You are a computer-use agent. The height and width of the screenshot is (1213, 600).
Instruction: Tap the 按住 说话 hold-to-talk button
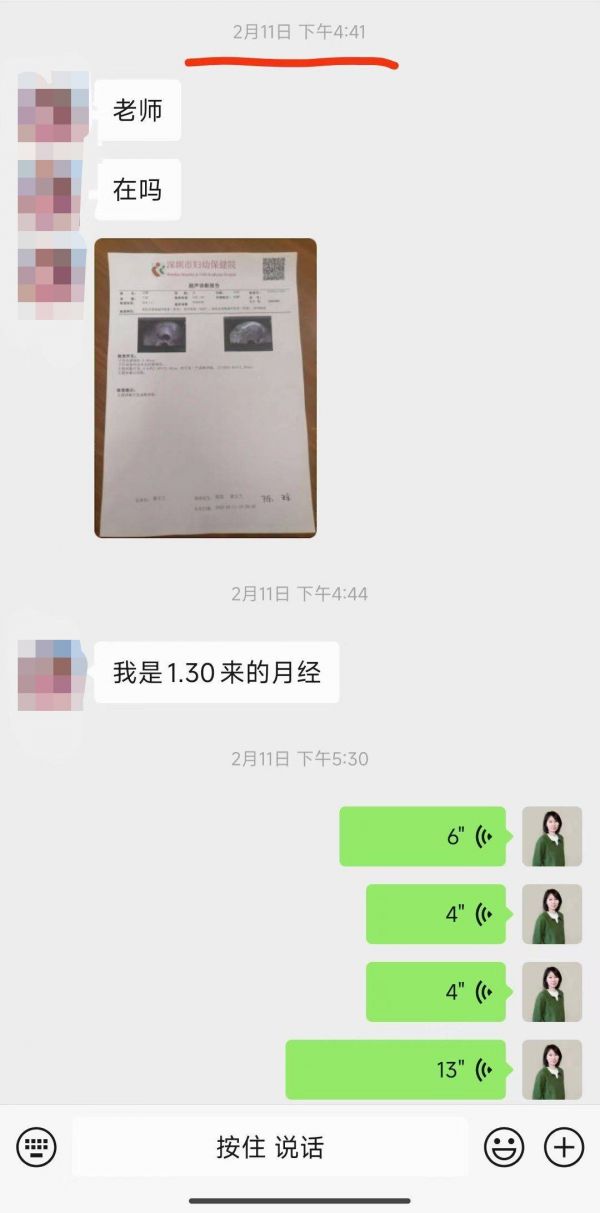[x=270, y=1147]
